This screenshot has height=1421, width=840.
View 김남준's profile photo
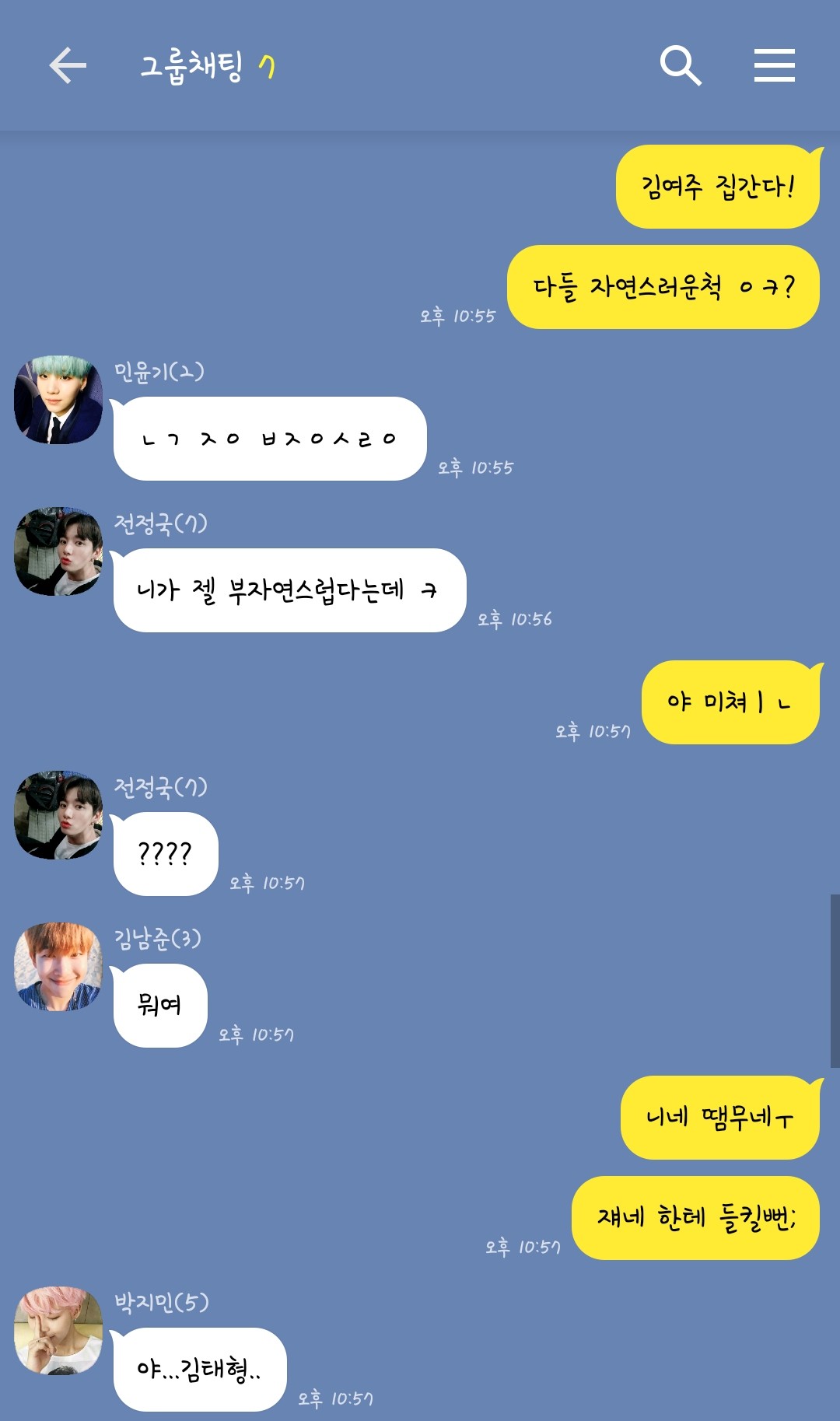click(58, 967)
